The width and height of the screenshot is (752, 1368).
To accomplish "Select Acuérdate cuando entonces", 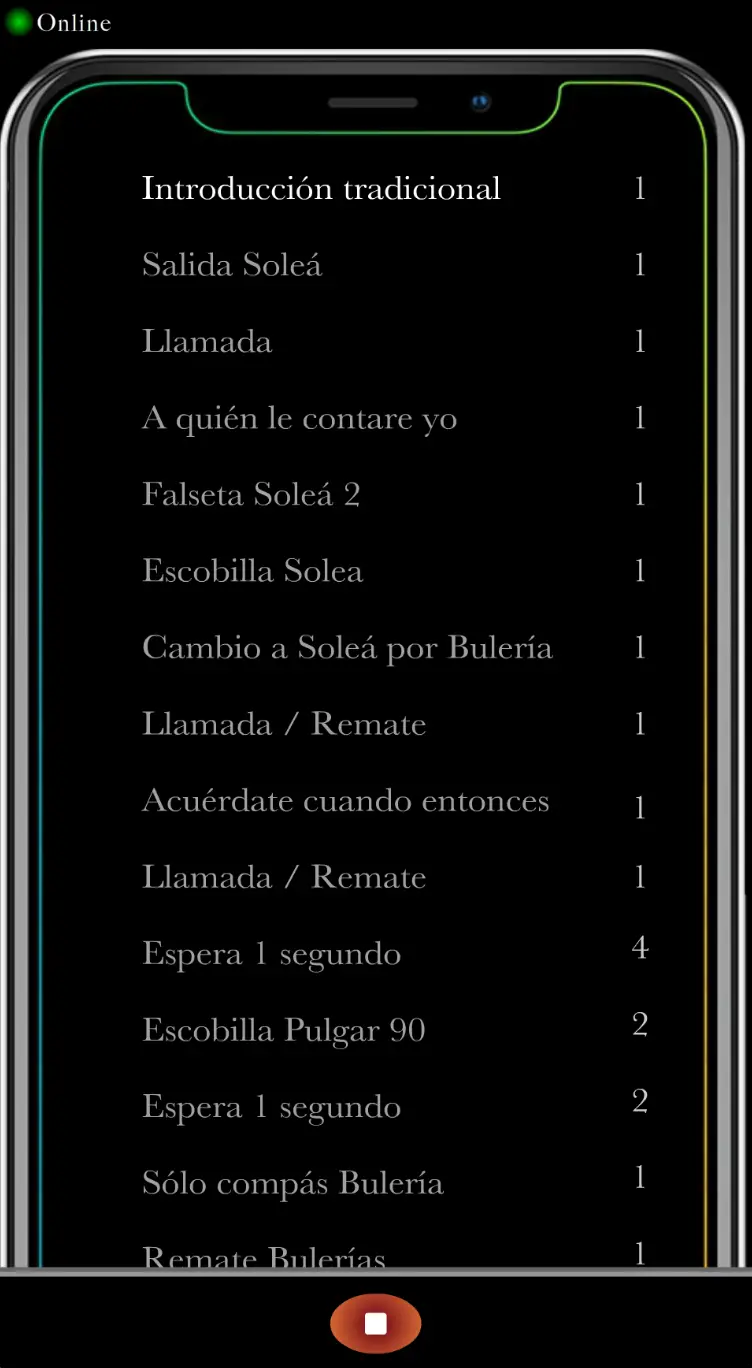I will coord(345,801).
